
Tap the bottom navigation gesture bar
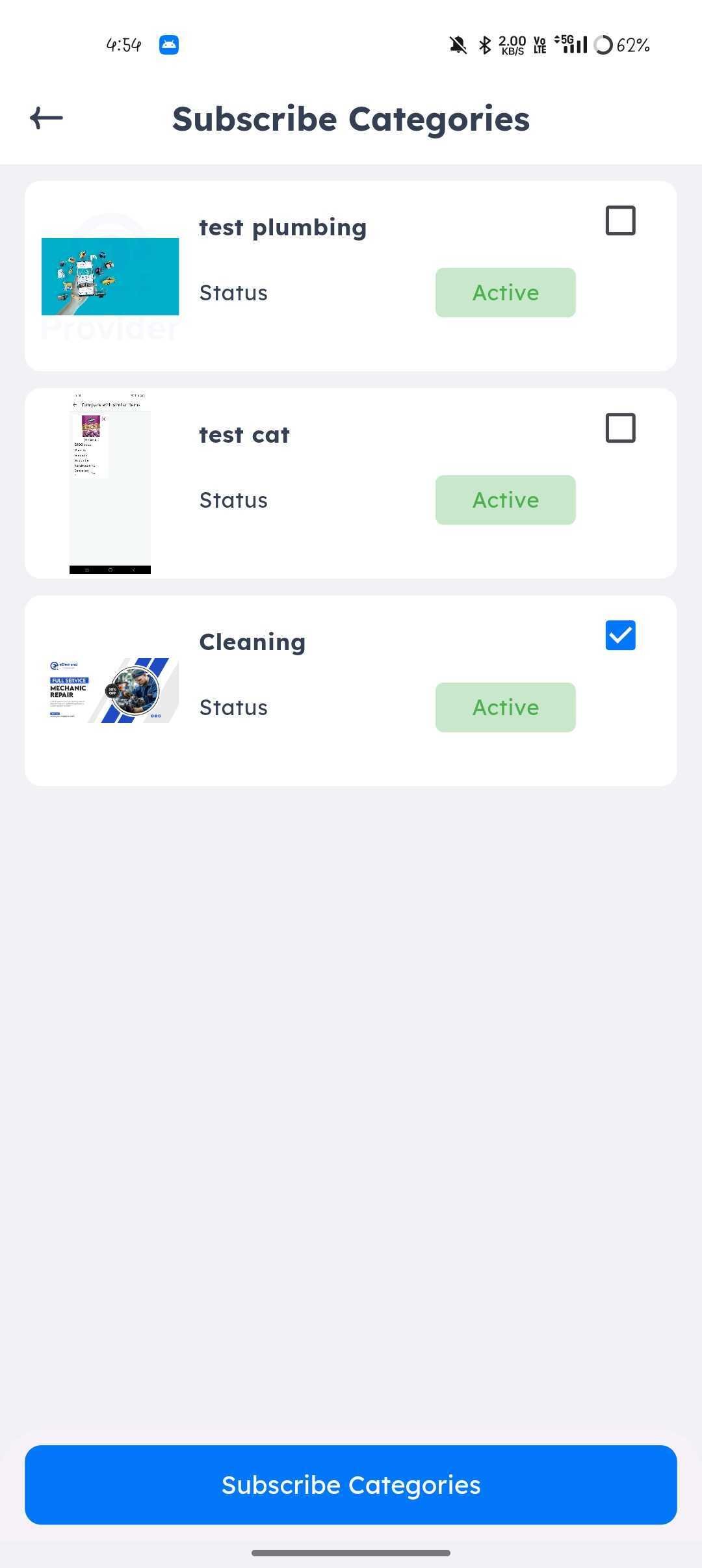click(x=351, y=1550)
